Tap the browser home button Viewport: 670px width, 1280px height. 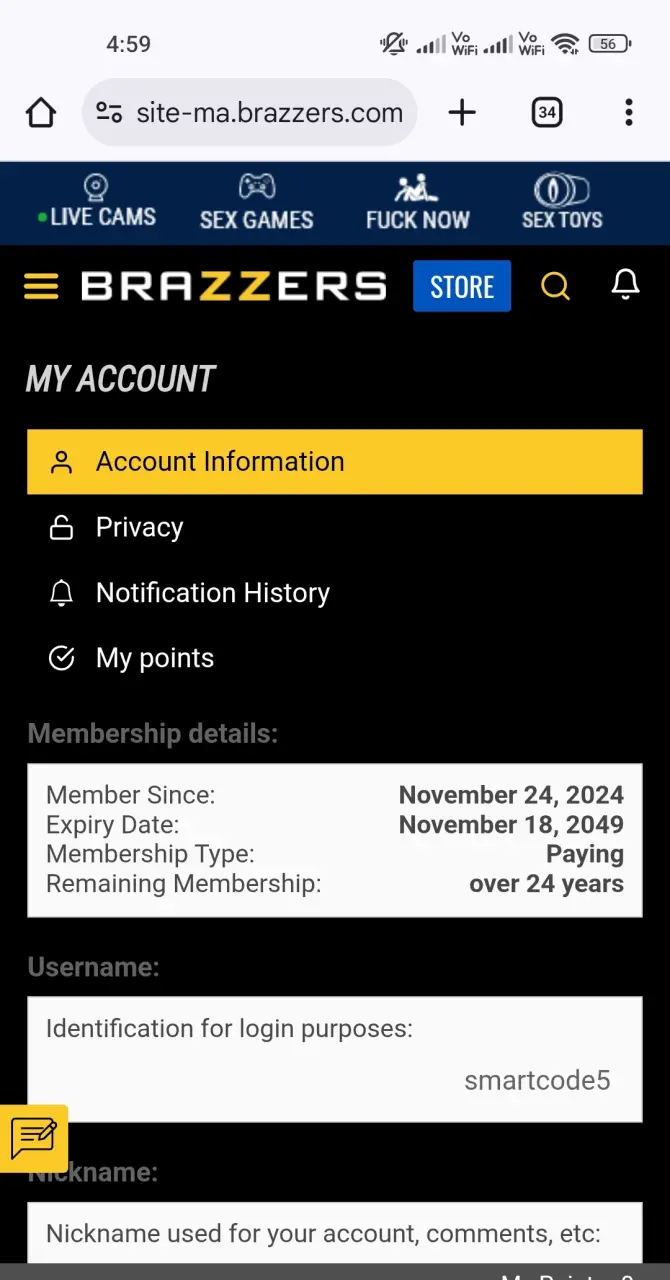click(x=41, y=113)
